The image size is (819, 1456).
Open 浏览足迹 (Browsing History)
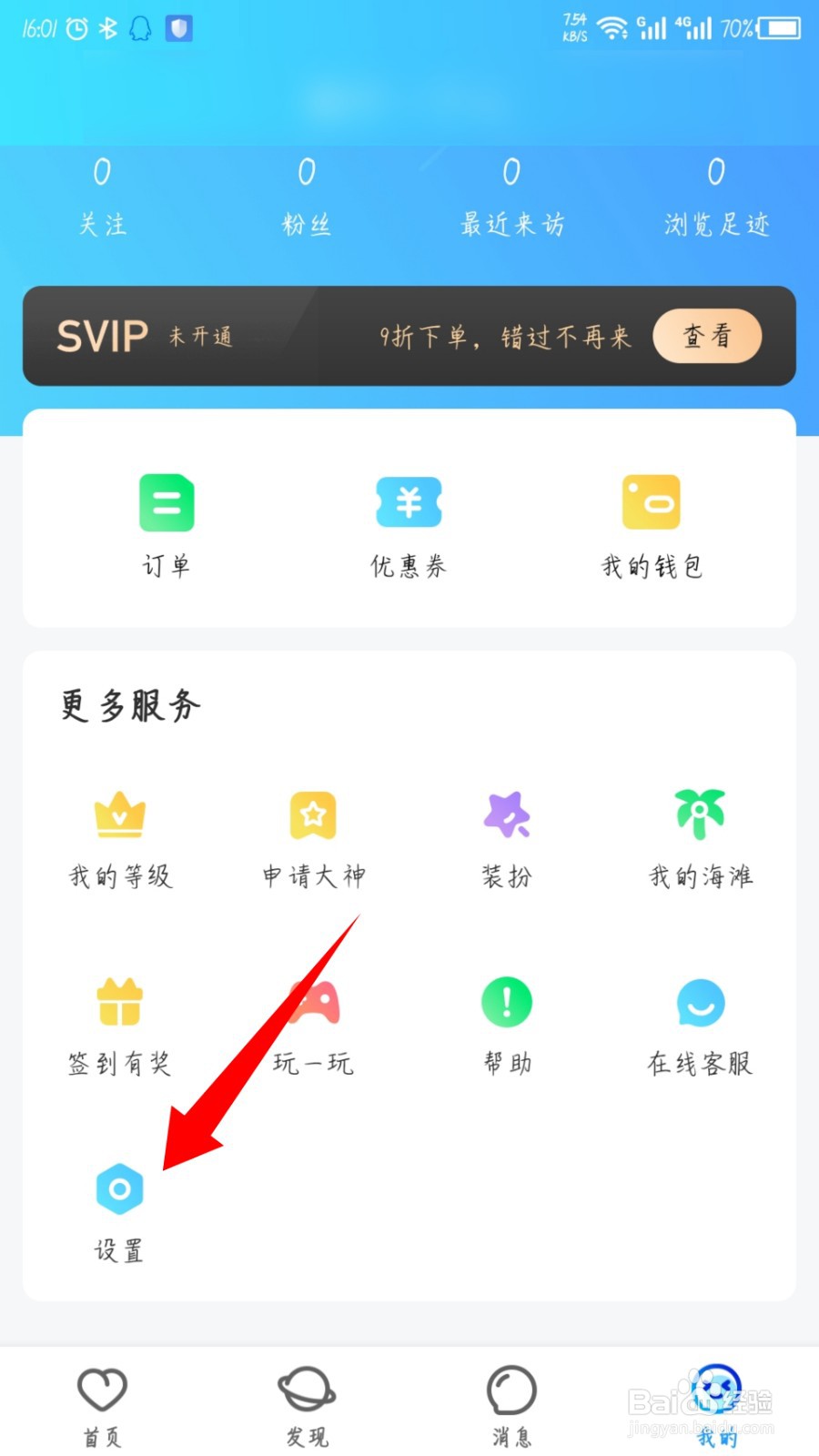tap(716, 196)
